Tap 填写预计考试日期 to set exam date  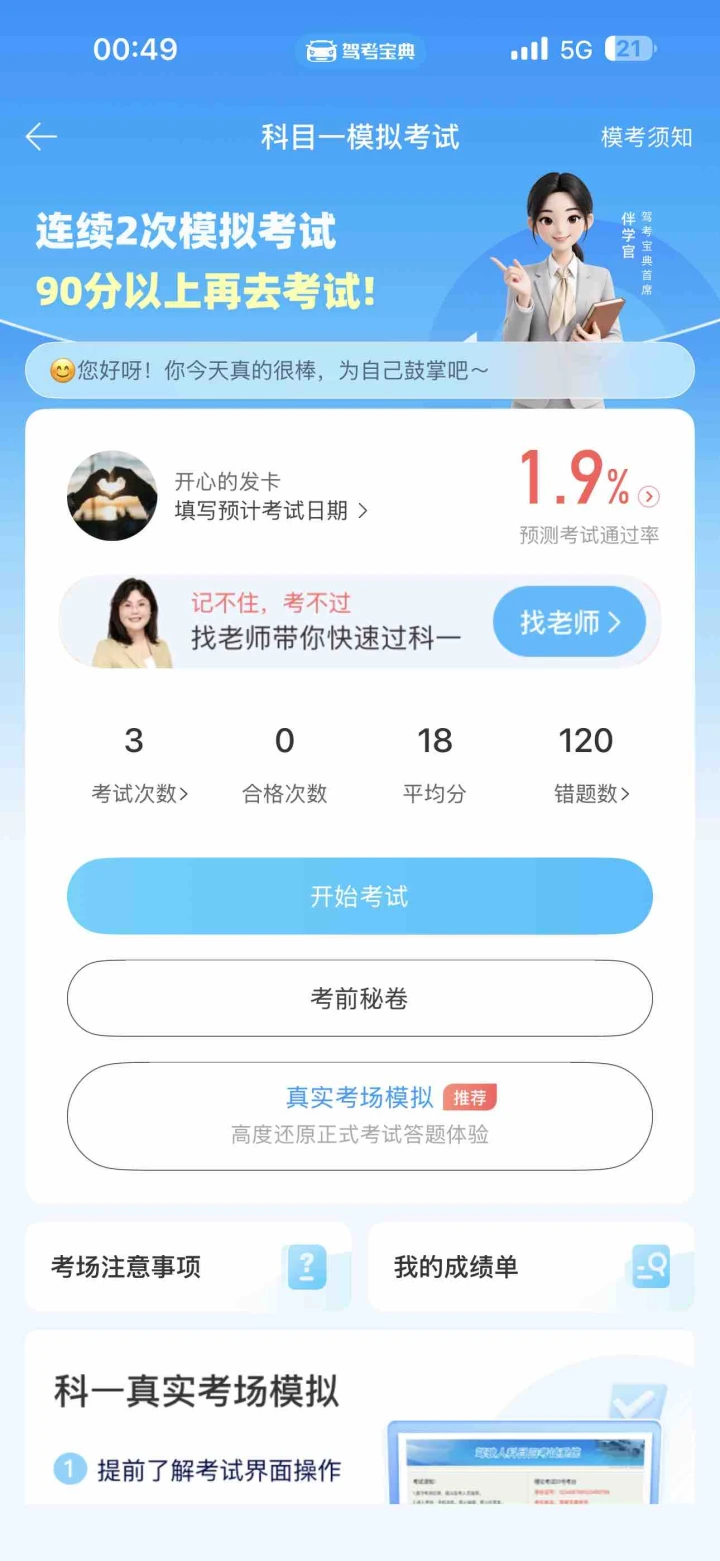click(x=271, y=511)
